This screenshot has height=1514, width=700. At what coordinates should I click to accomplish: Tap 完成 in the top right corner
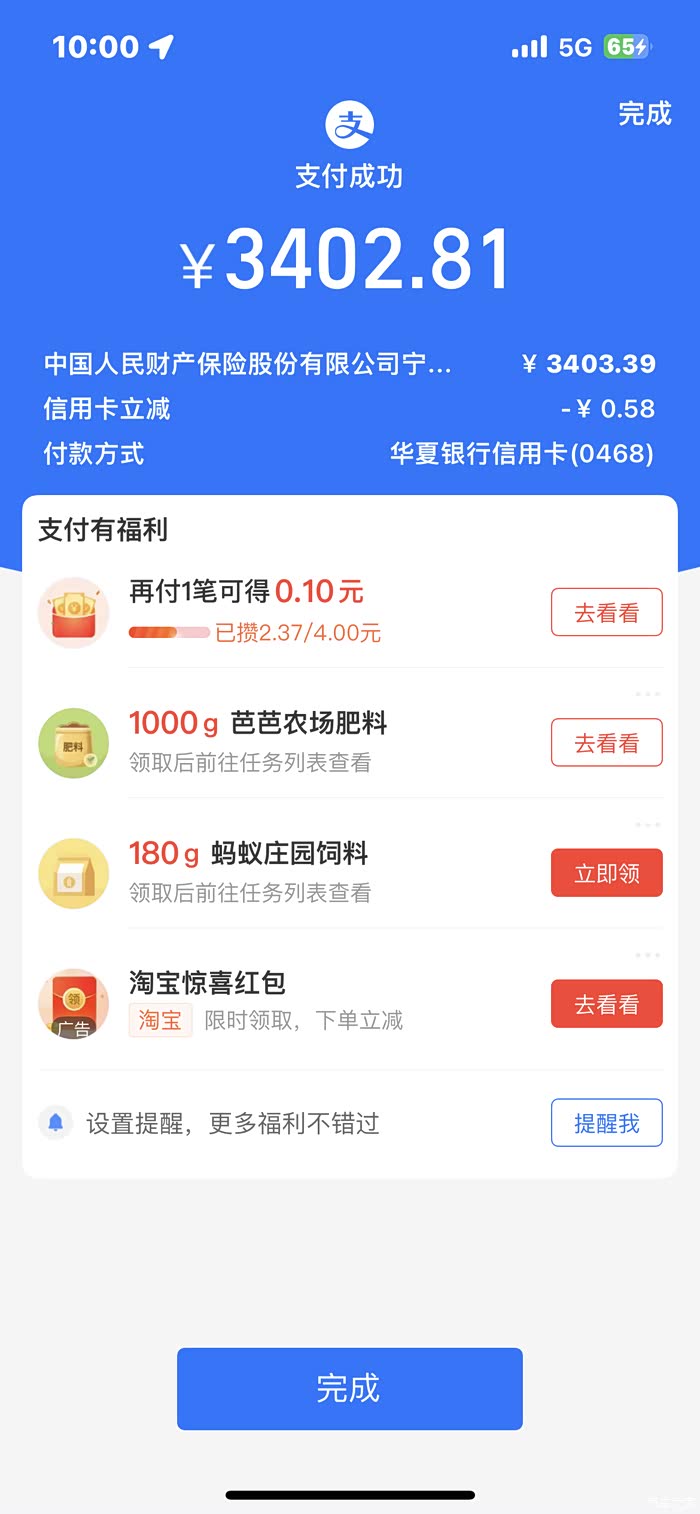point(644,114)
